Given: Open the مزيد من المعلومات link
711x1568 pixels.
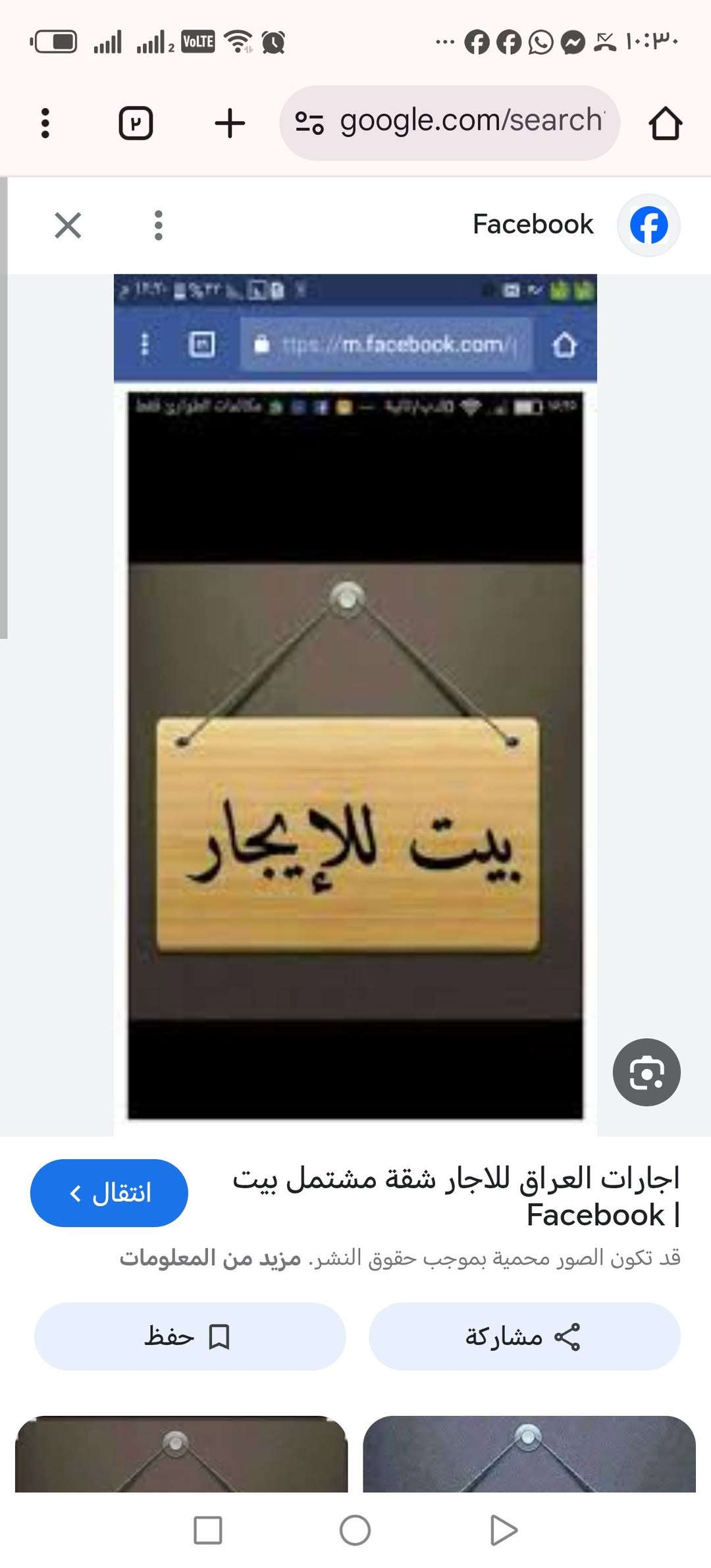Looking at the screenshot, I should pyautogui.click(x=209, y=1258).
